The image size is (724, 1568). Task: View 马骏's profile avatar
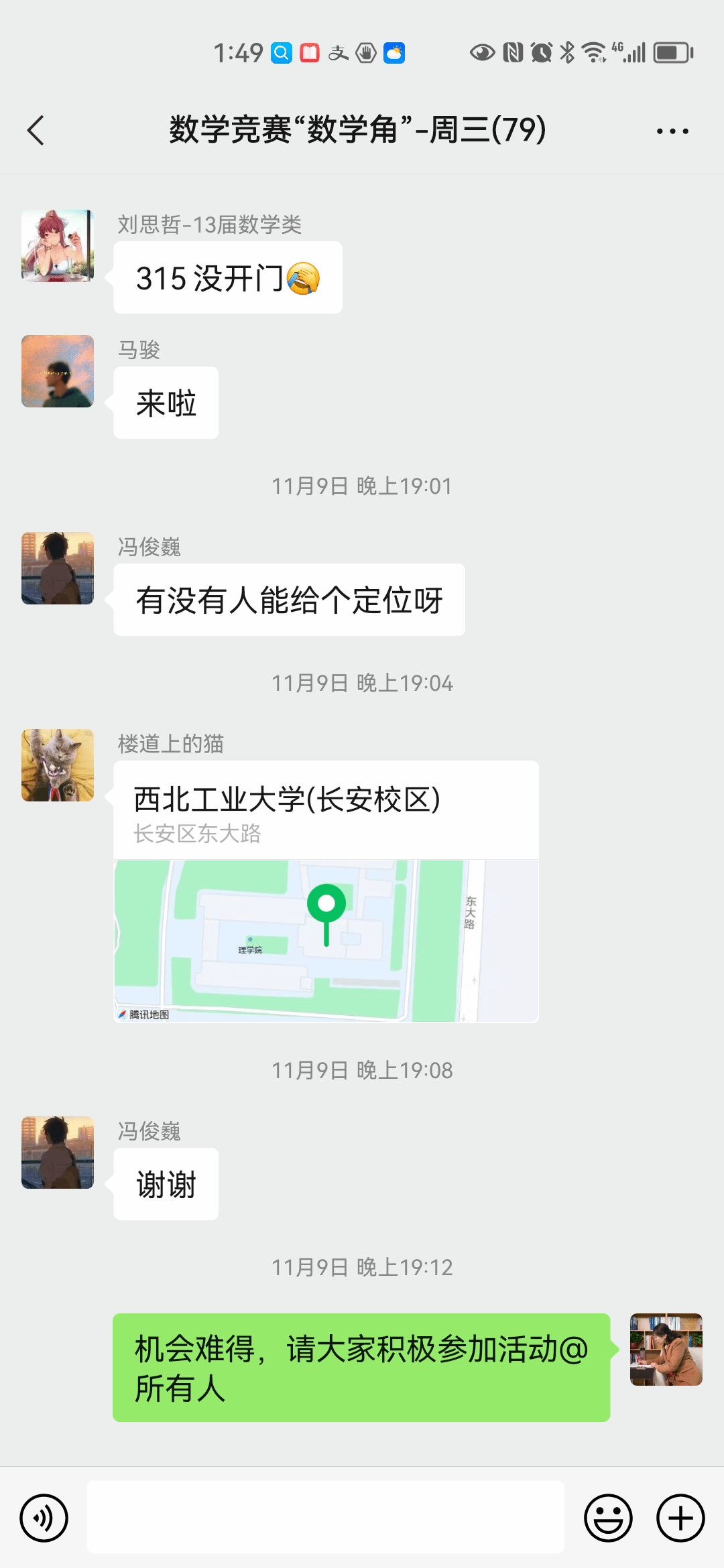pos(58,371)
